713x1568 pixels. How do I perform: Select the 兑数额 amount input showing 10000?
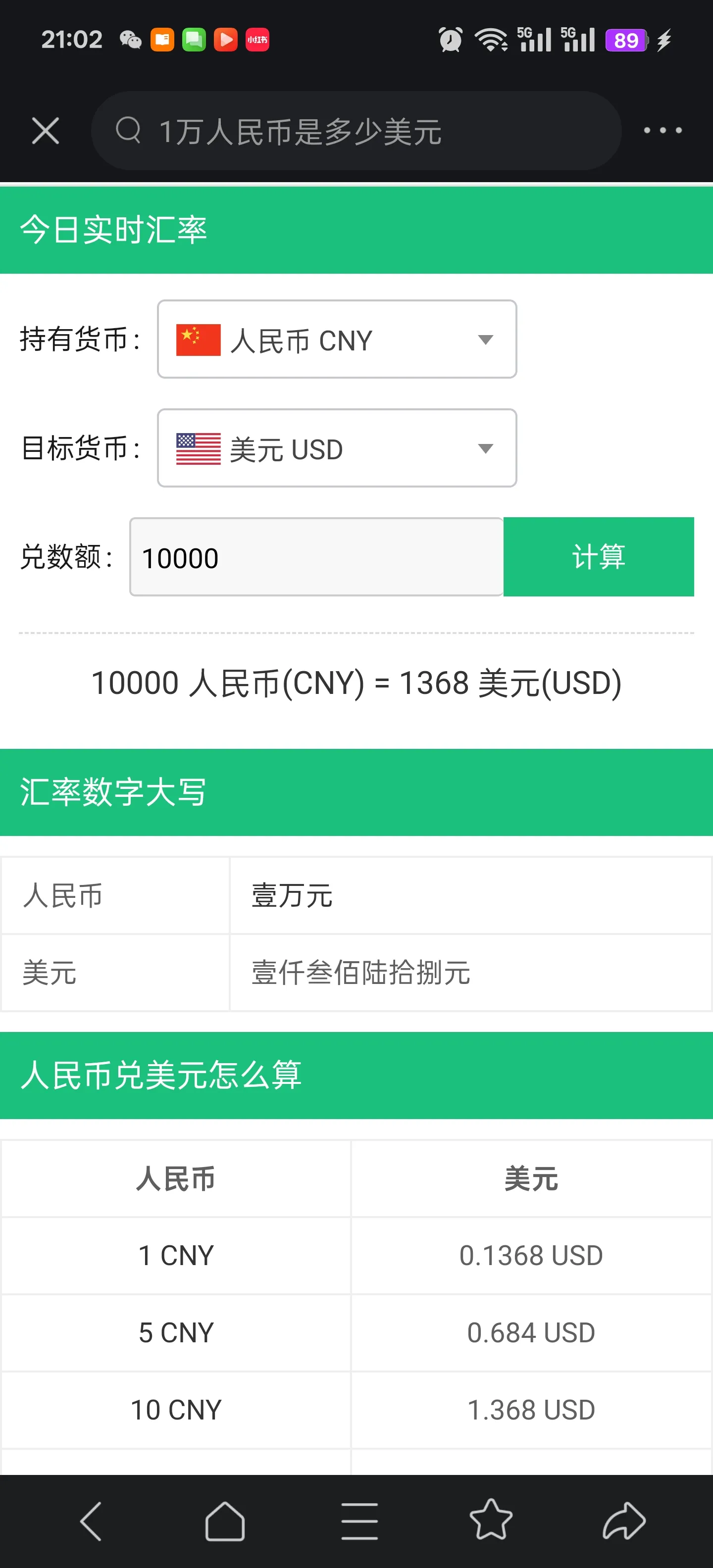pos(315,557)
